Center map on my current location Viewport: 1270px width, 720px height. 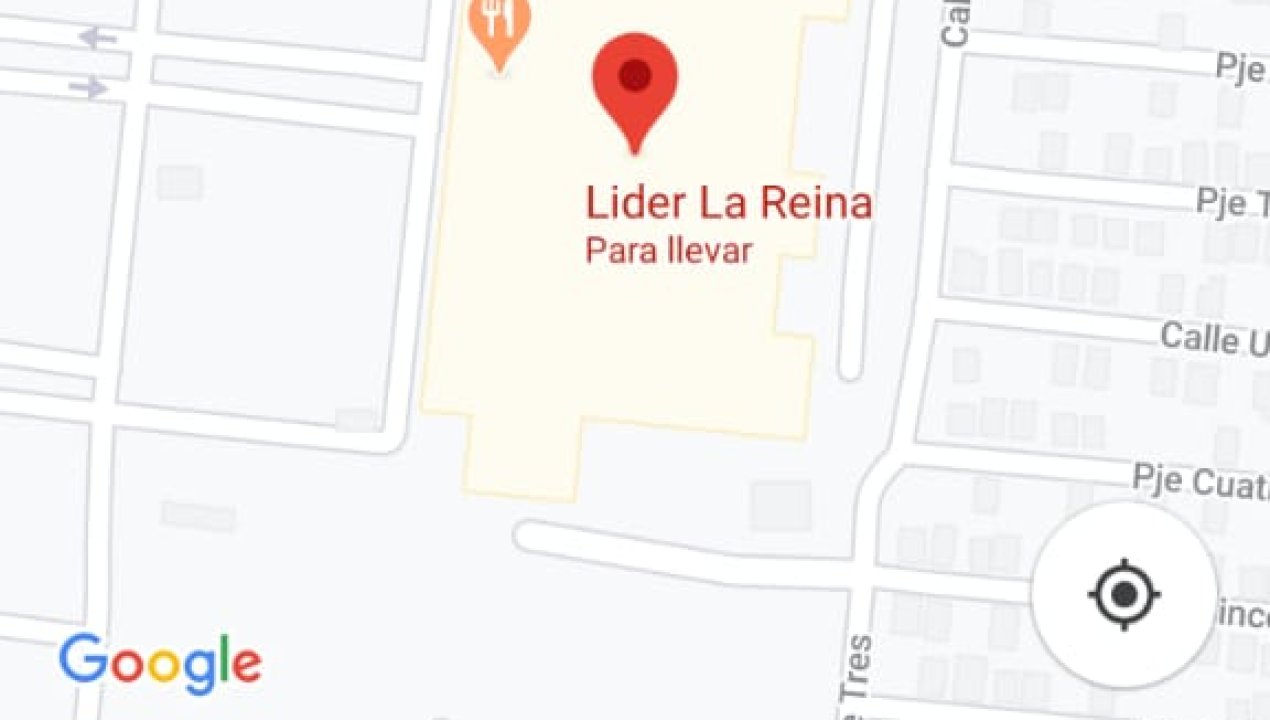(x=1124, y=595)
